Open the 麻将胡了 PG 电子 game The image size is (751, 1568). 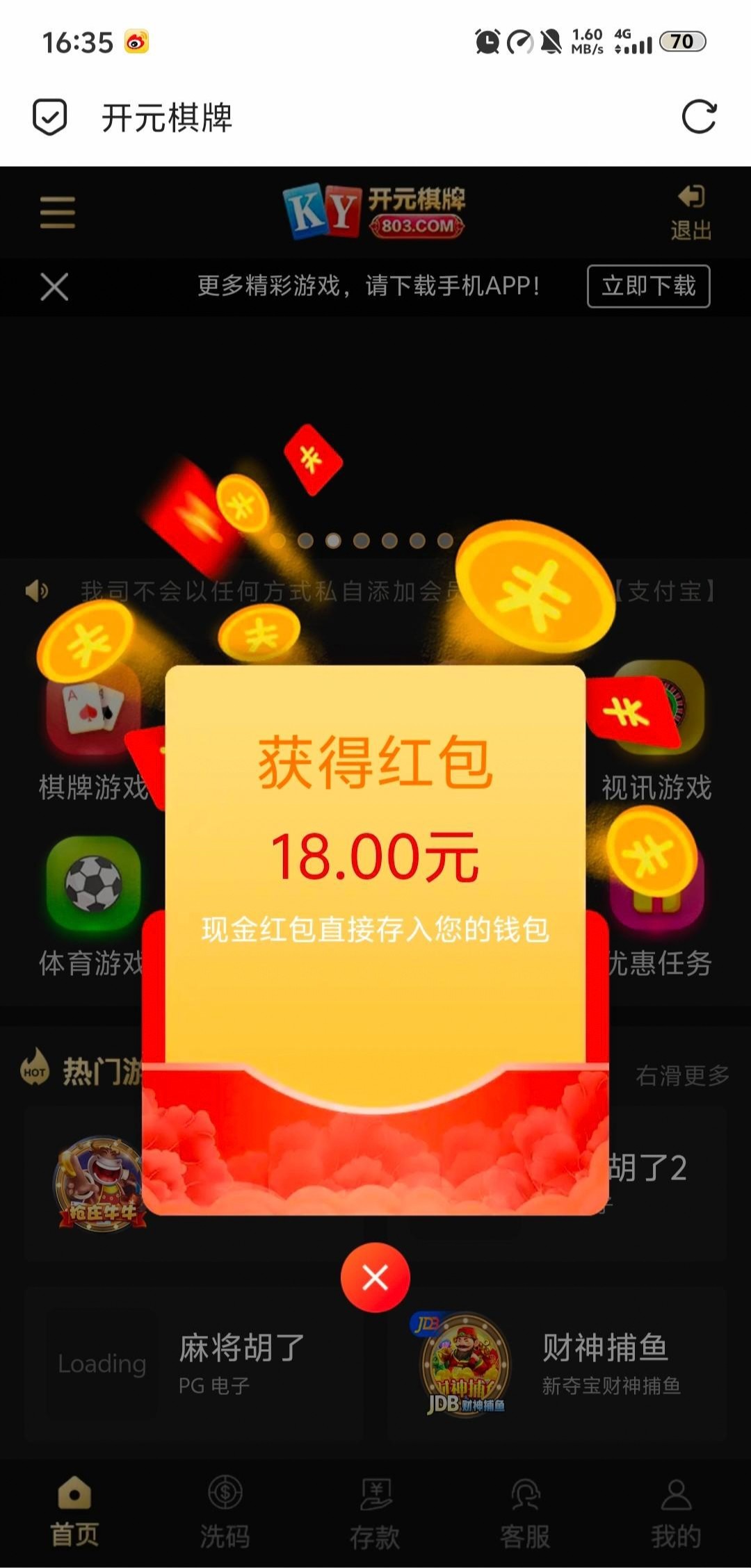(195, 1364)
